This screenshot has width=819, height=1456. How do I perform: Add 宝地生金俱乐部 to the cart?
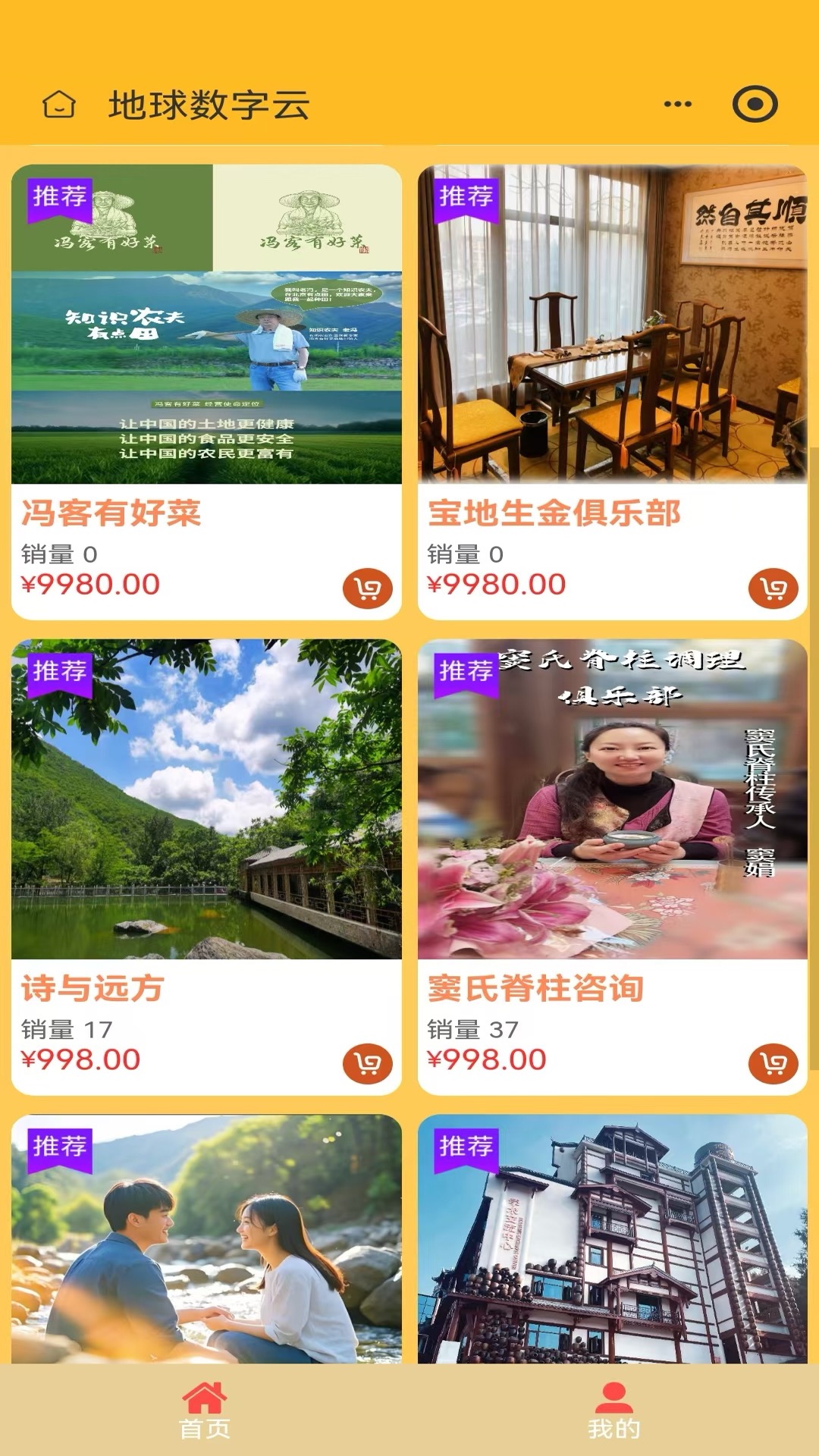click(x=773, y=588)
